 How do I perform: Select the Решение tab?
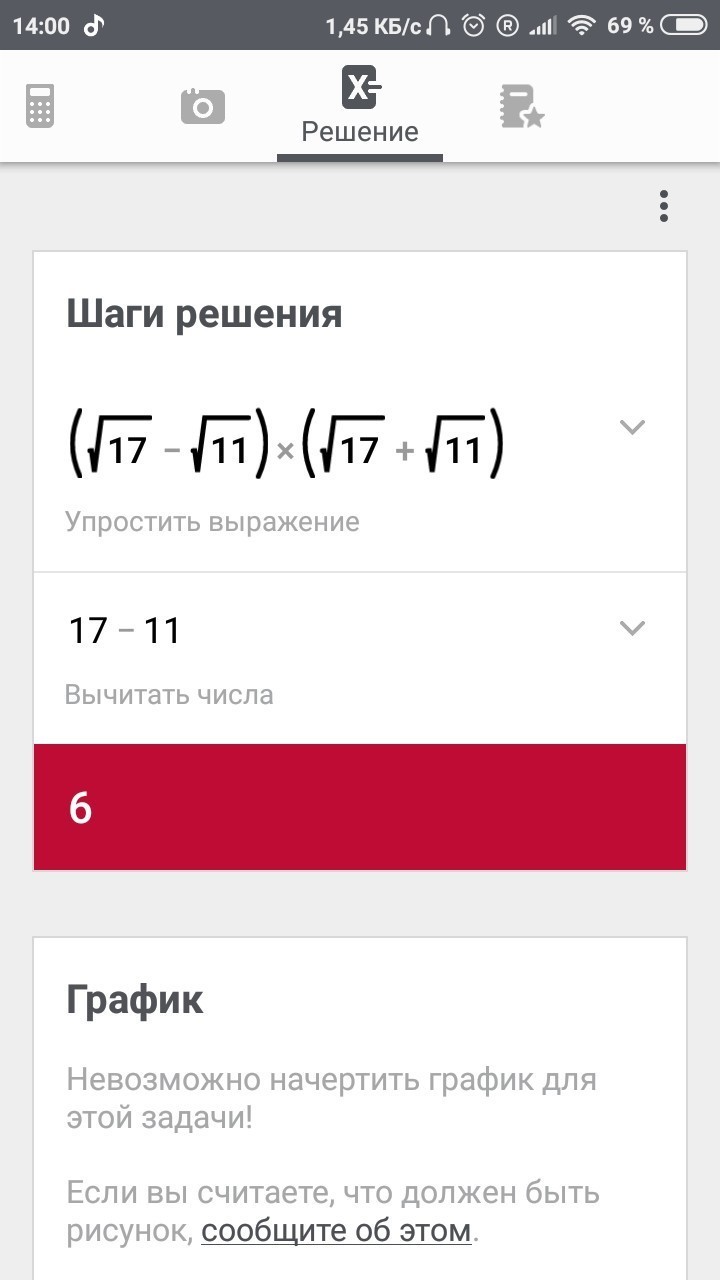pos(360,108)
